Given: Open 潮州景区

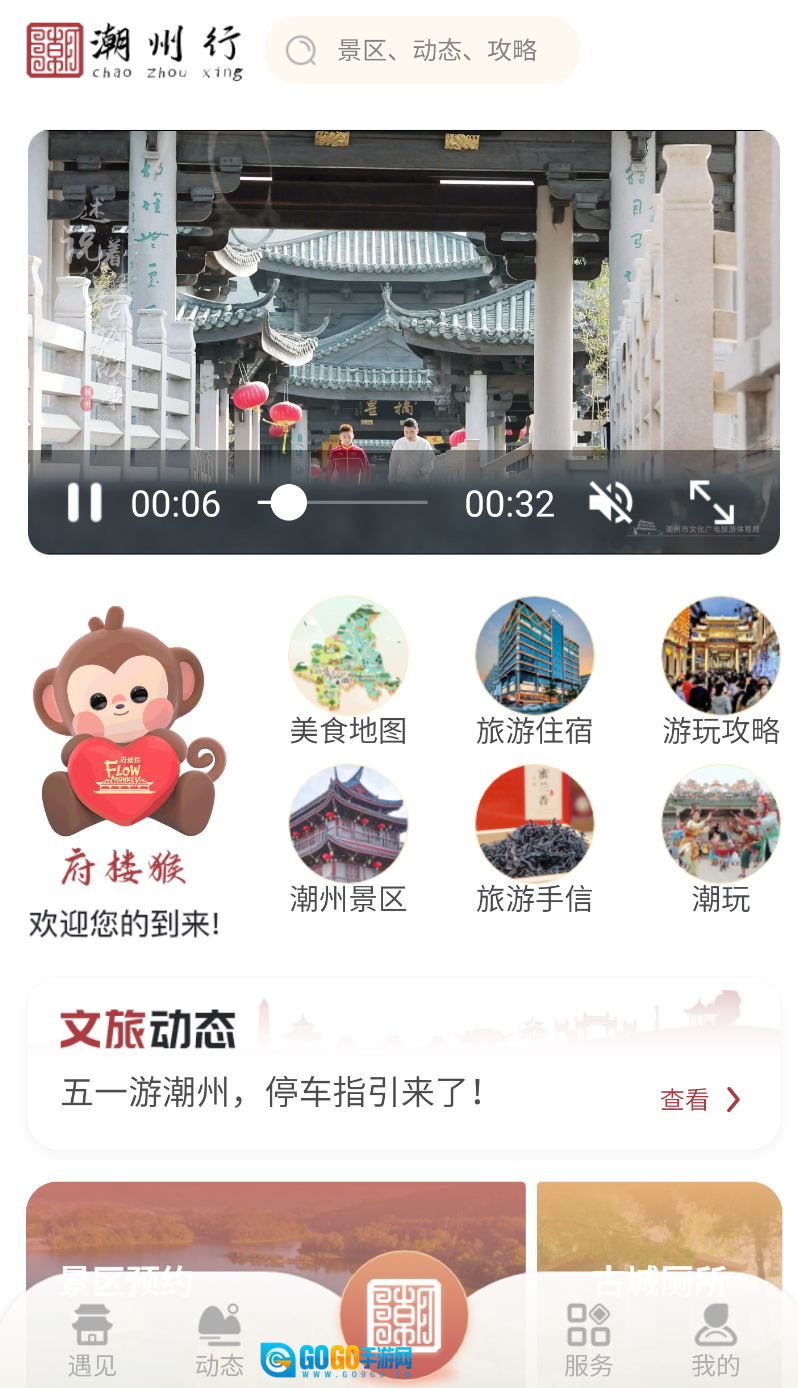Looking at the screenshot, I should point(348,840).
